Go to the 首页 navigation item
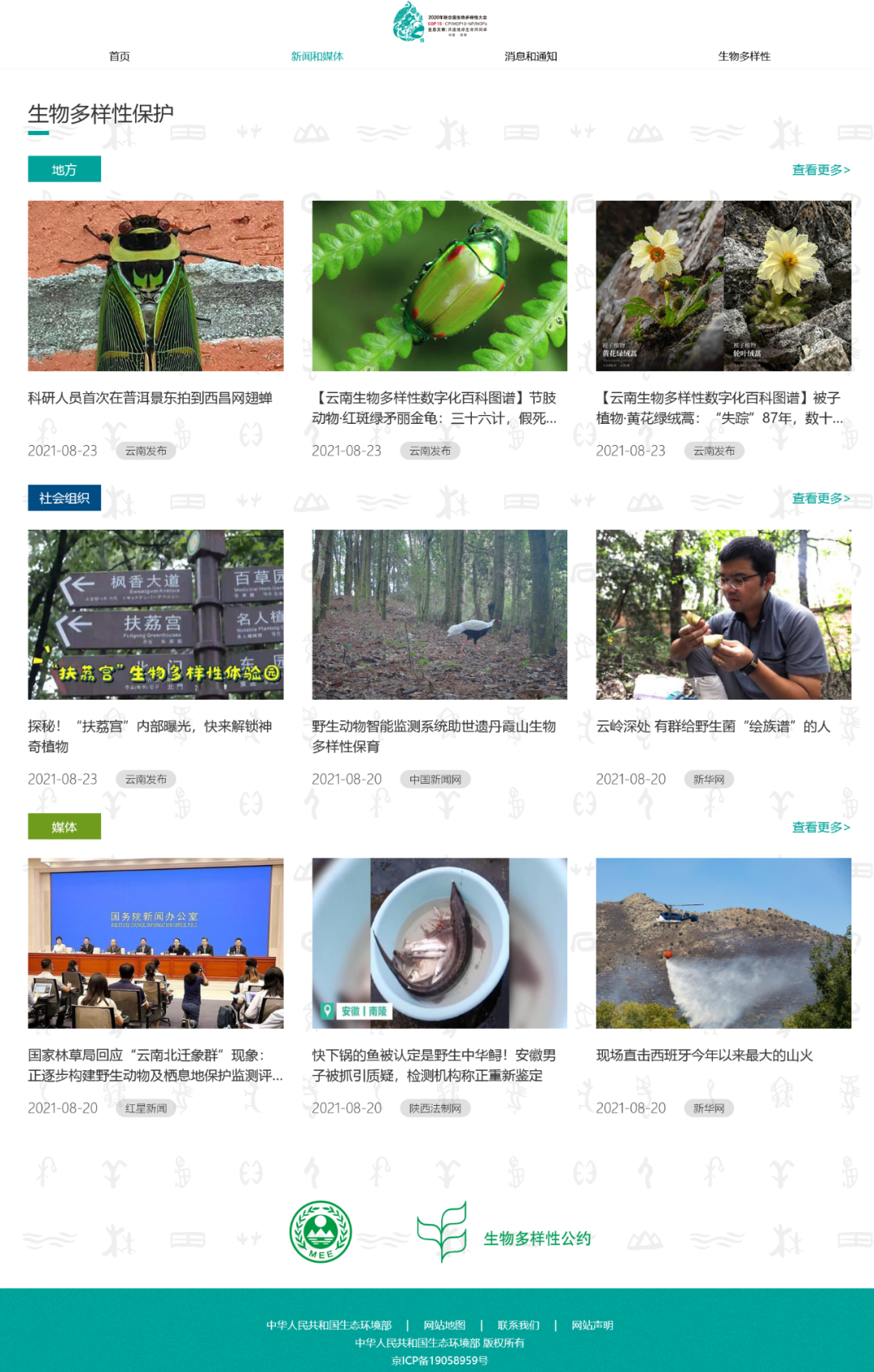Image resolution: width=874 pixels, height=1372 pixels. 117,57
